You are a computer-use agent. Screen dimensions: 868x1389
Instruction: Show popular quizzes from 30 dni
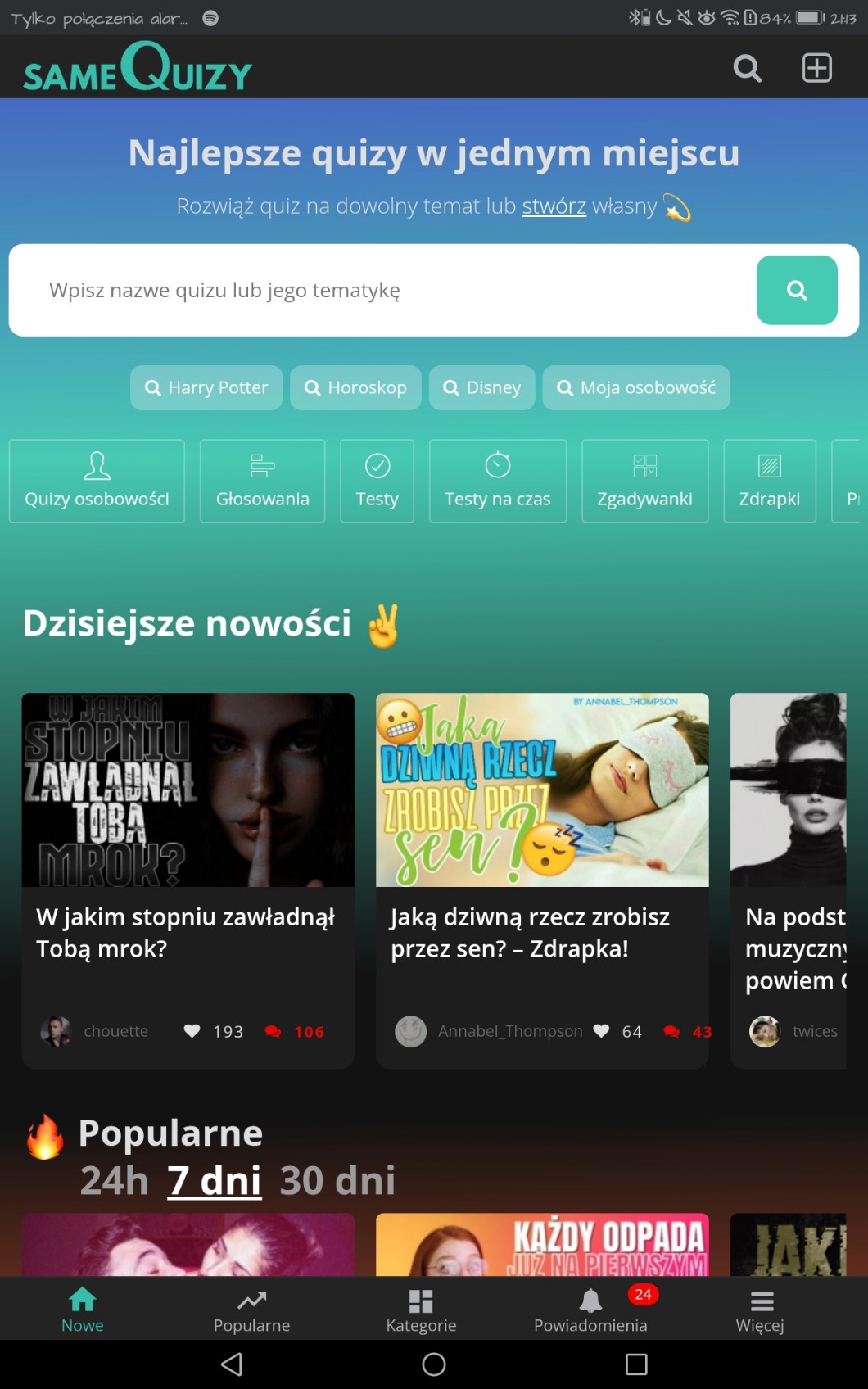coord(337,1181)
